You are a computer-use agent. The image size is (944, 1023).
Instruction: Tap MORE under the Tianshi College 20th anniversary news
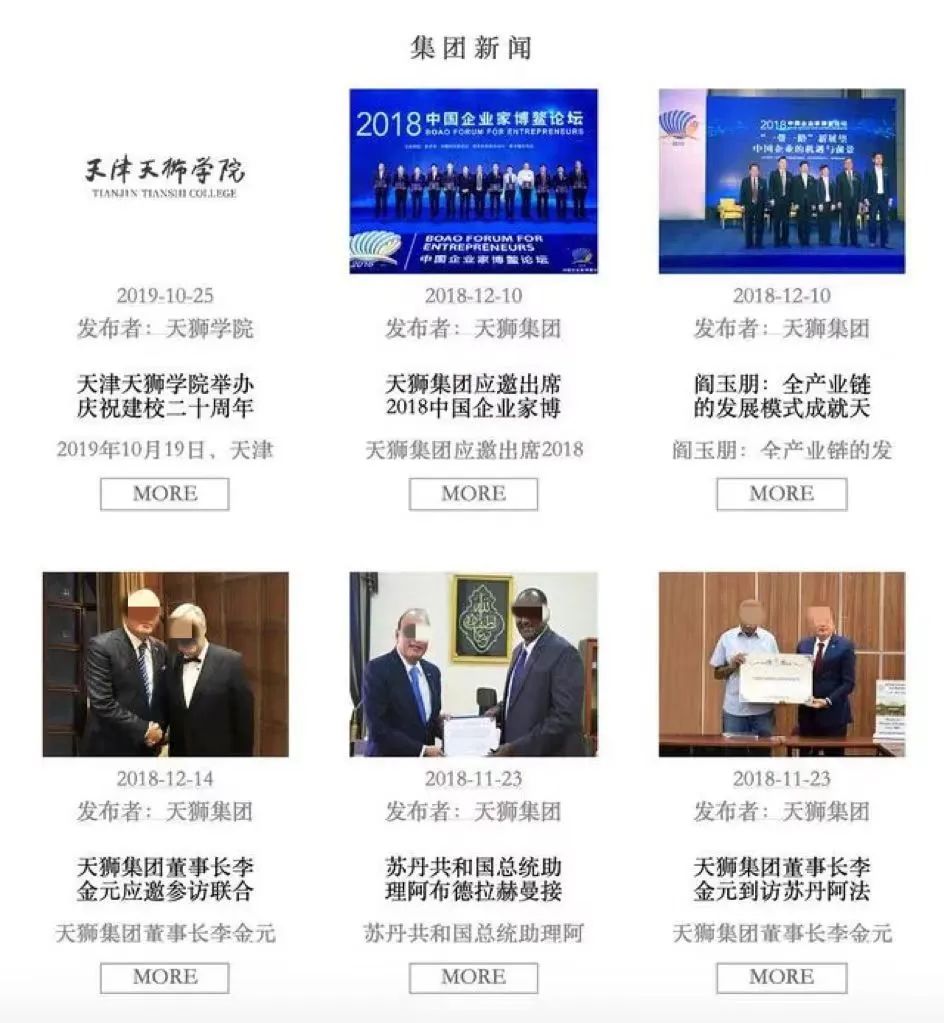[x=165, y=494]
